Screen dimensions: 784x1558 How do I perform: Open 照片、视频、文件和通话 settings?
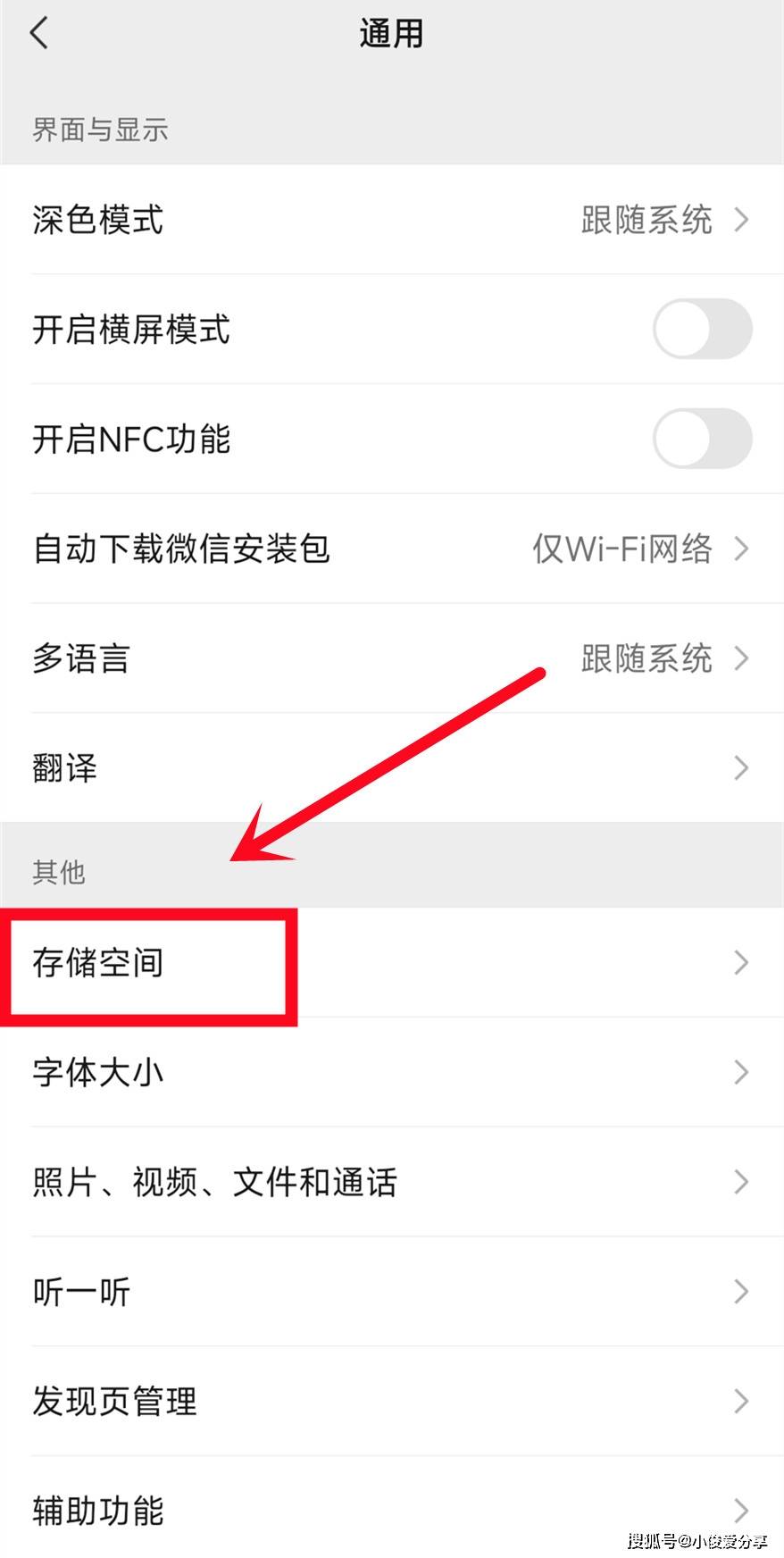tap(391, 1182)
